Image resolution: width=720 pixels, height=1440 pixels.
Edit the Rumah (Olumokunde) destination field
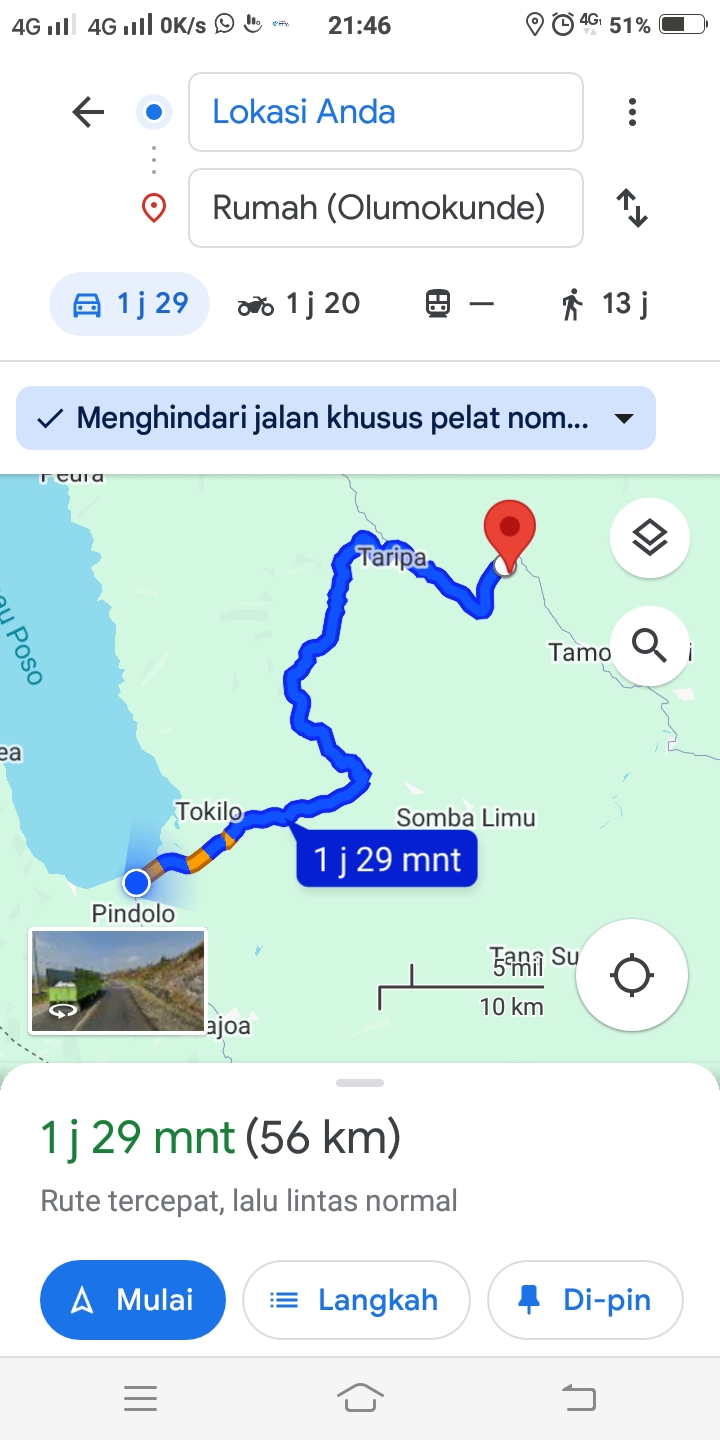pos(386,208)
